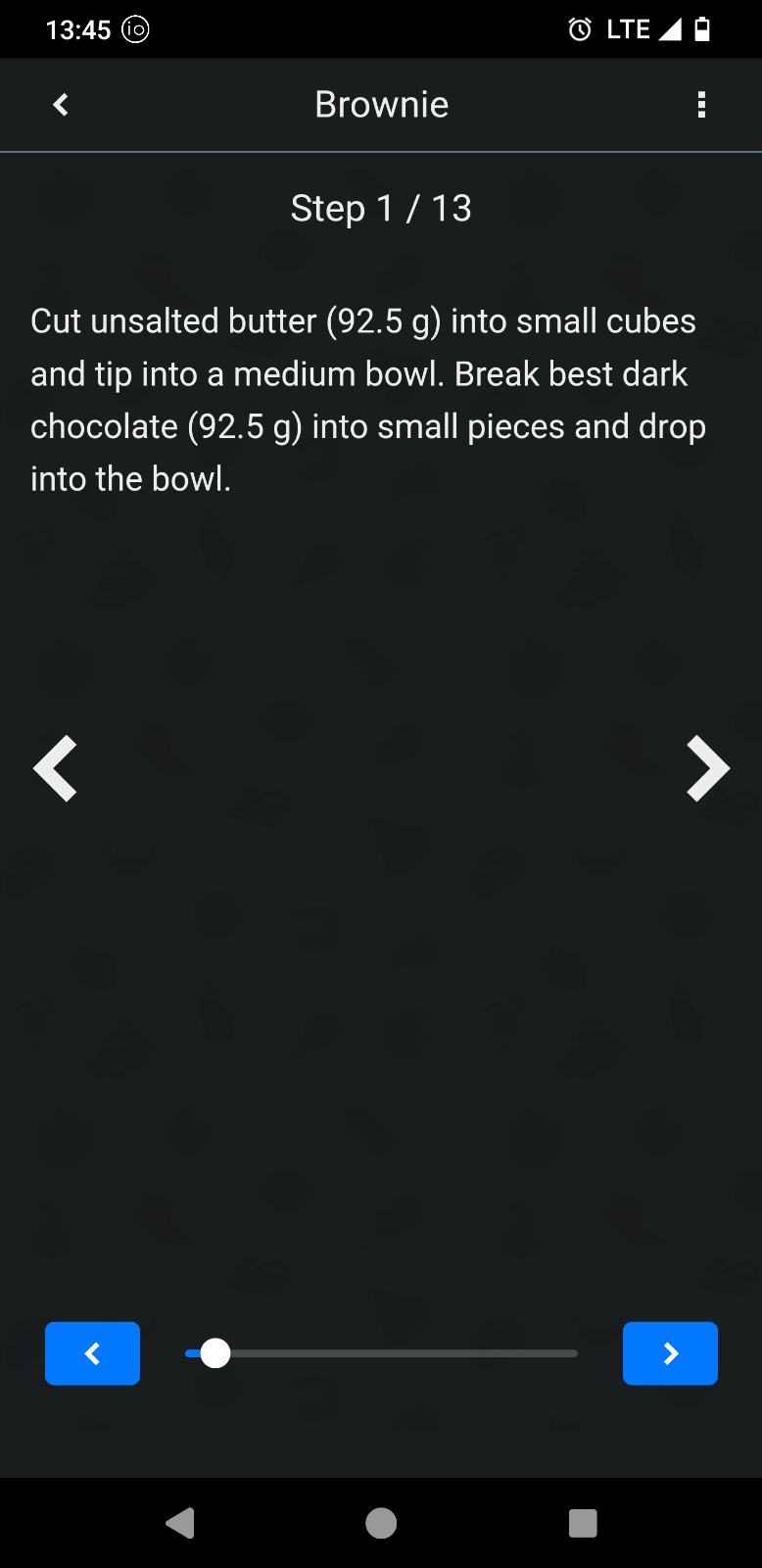Open the recent apps view
Image resolution: width=762 pixels, height=1568 pixels.
[x=583, y=1523]
